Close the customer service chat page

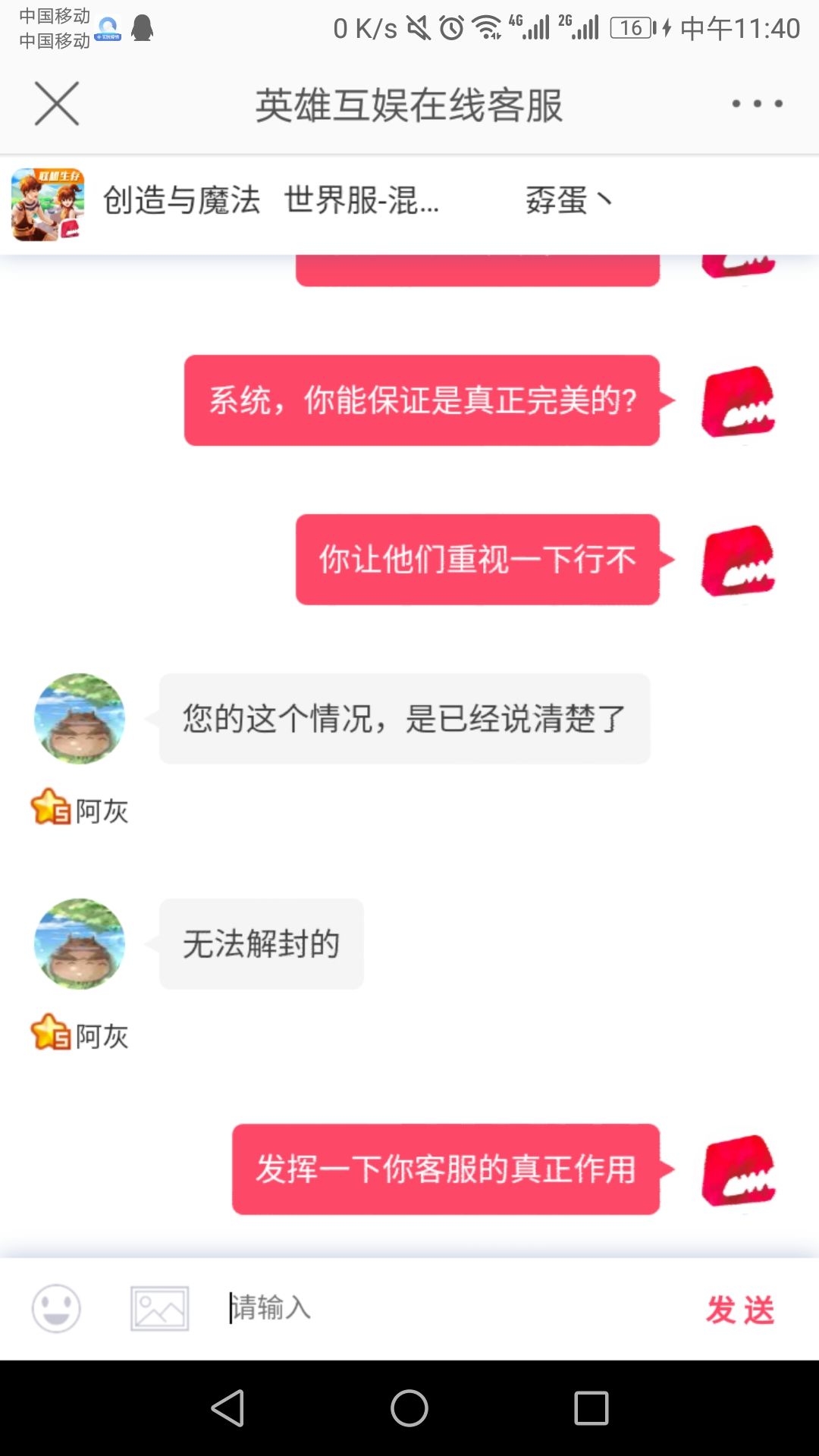pos(57,103)
